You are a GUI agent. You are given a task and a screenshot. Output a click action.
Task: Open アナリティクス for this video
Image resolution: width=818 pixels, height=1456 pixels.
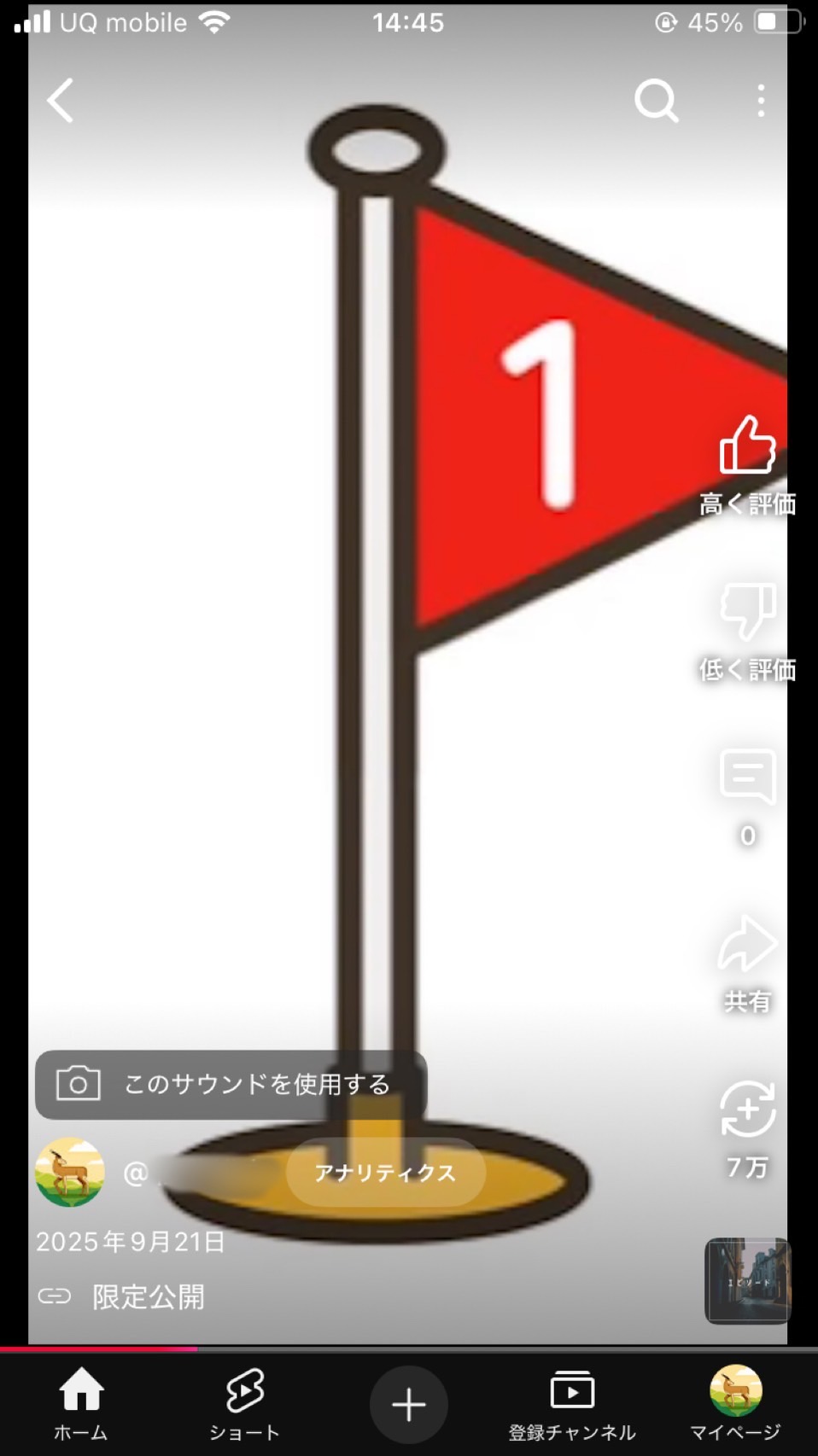point(385,1173)
